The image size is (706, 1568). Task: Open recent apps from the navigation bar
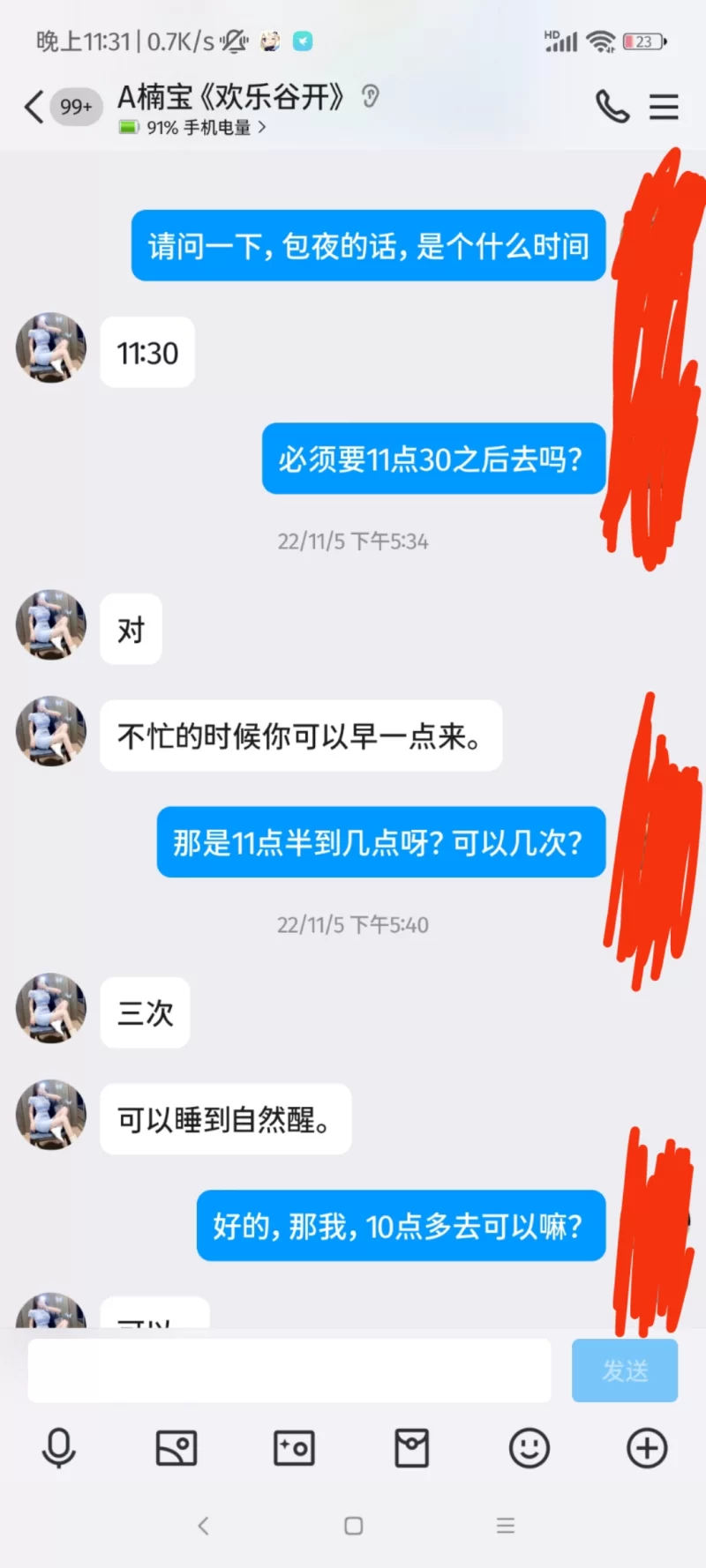[x=505, y=1526]
